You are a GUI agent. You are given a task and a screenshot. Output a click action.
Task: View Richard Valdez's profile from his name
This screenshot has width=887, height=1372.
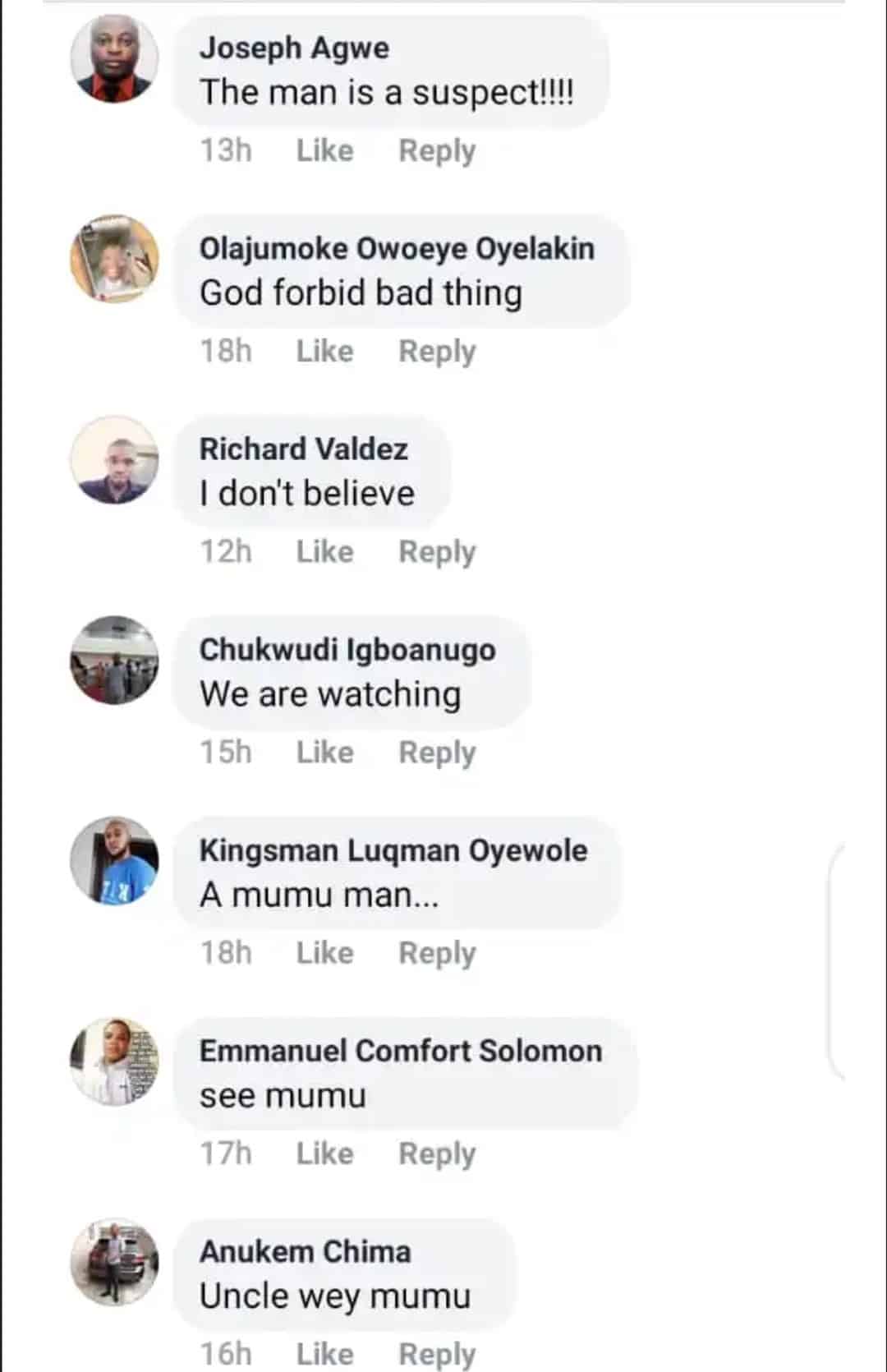[303, 449]
